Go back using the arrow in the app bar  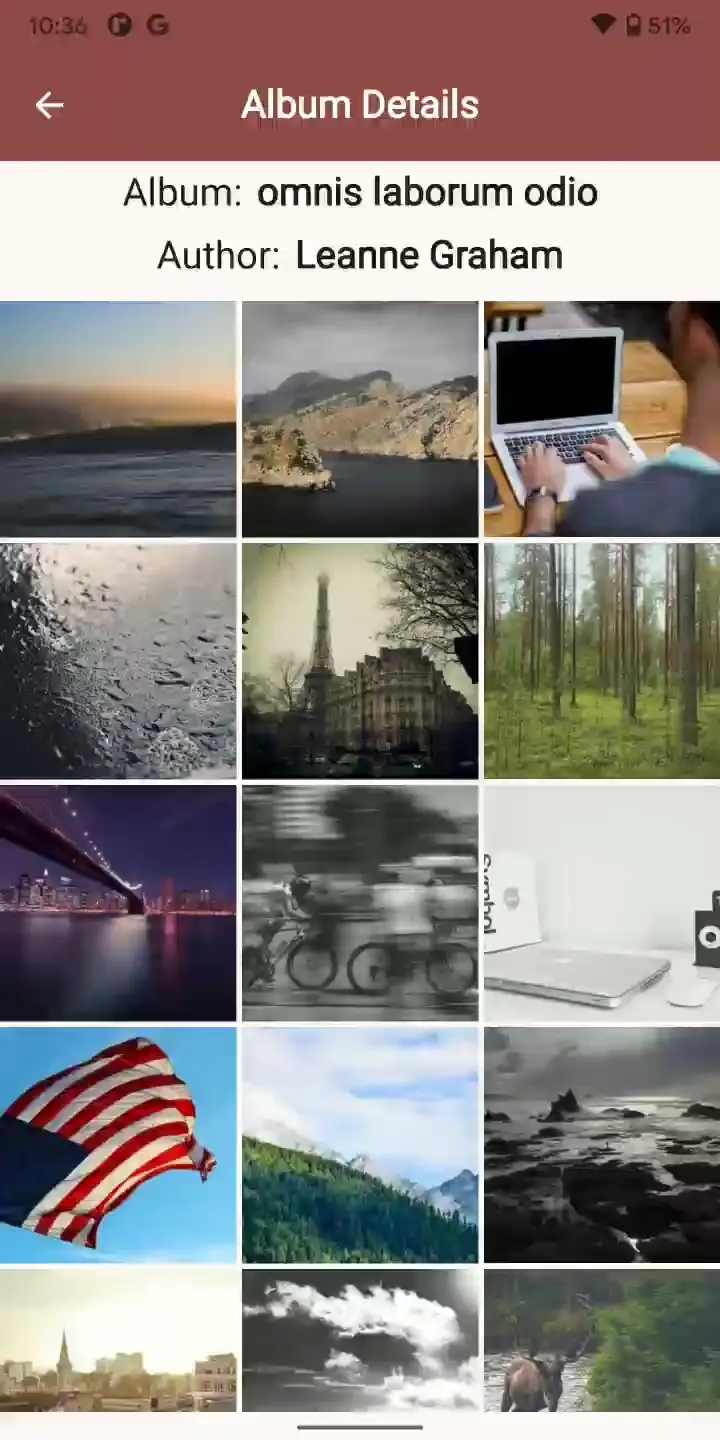(x=49, y=105)
